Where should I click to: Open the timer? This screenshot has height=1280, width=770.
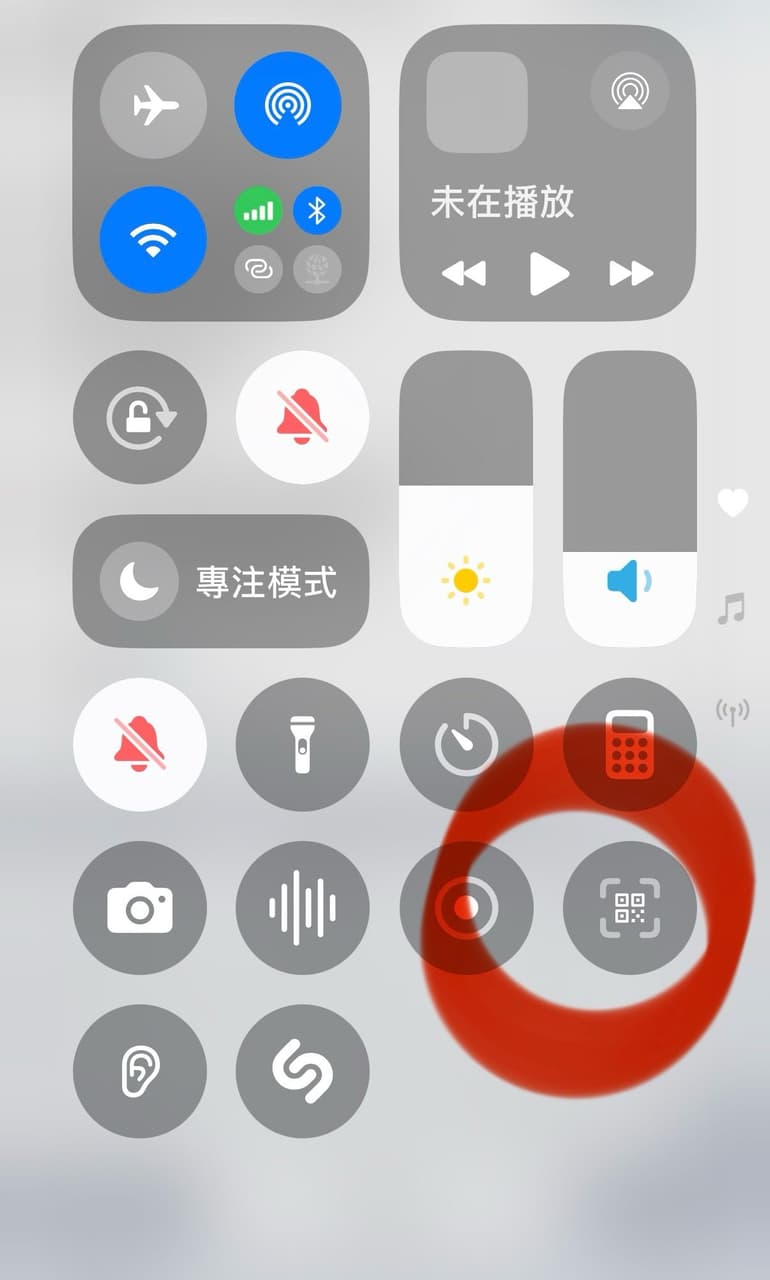466,744
